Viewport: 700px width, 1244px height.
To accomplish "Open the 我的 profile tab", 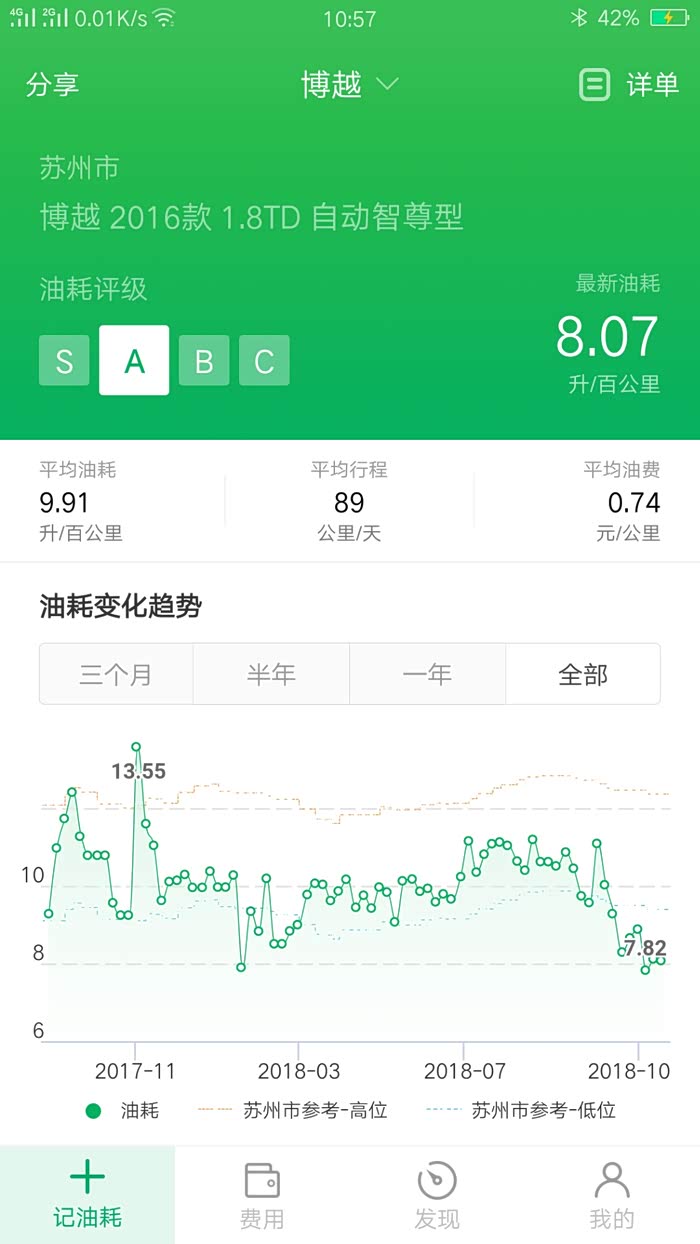I will 612,1195.
